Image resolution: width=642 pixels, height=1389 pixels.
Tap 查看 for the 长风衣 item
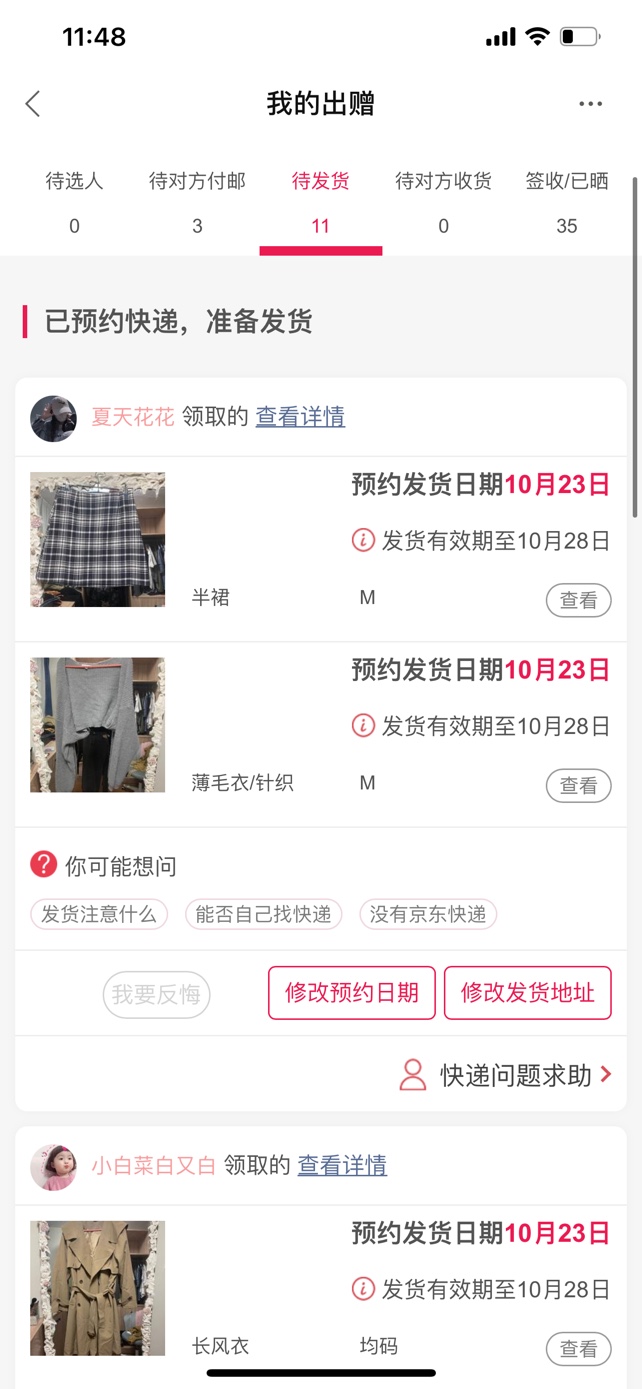coord(578,1349)
